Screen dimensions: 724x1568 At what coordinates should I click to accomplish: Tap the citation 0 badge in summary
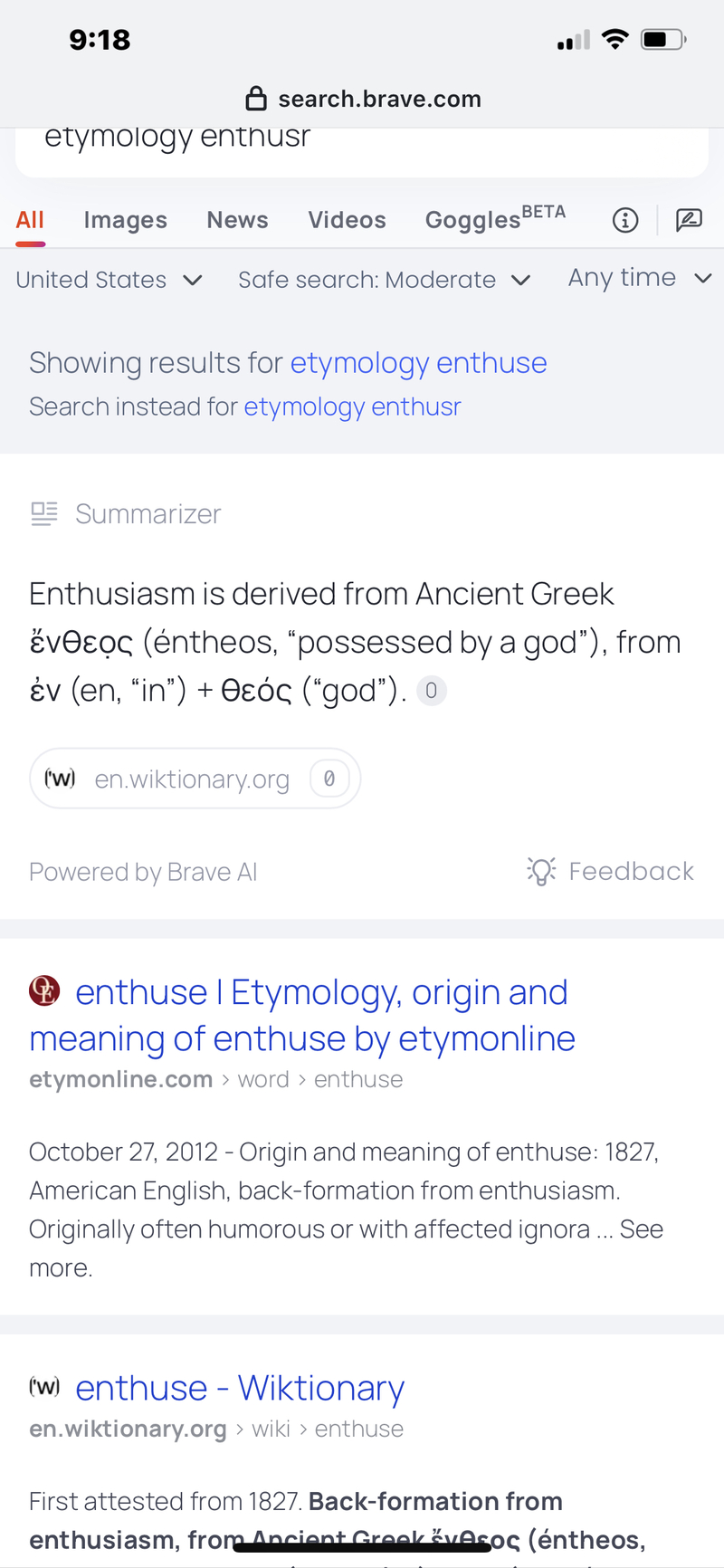432,692
